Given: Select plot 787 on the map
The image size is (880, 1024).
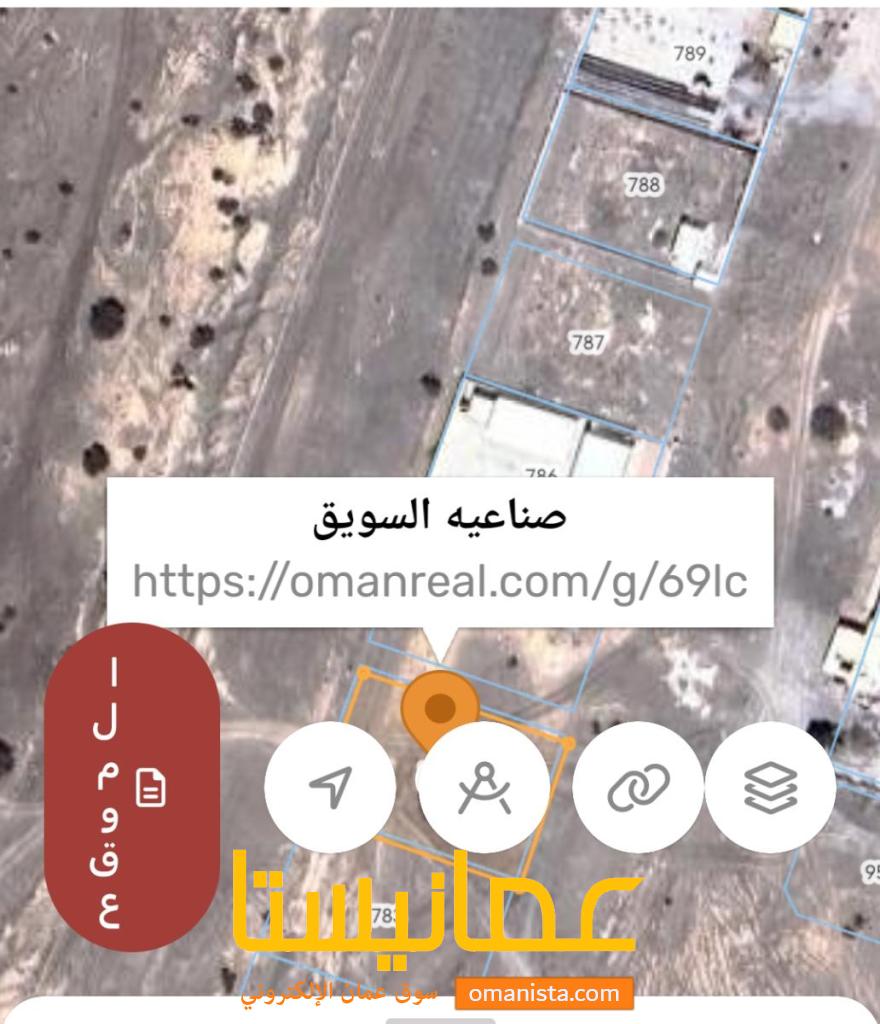Looking at the screenshot, I should coord(588,343).
